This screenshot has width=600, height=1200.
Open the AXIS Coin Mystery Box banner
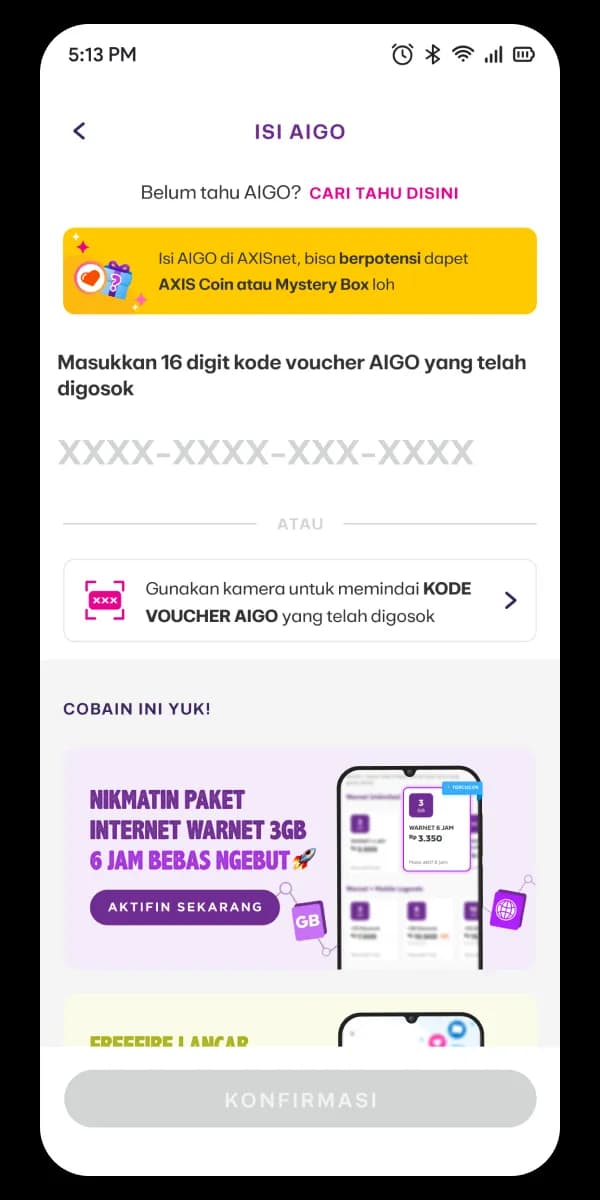pos(300,271)
